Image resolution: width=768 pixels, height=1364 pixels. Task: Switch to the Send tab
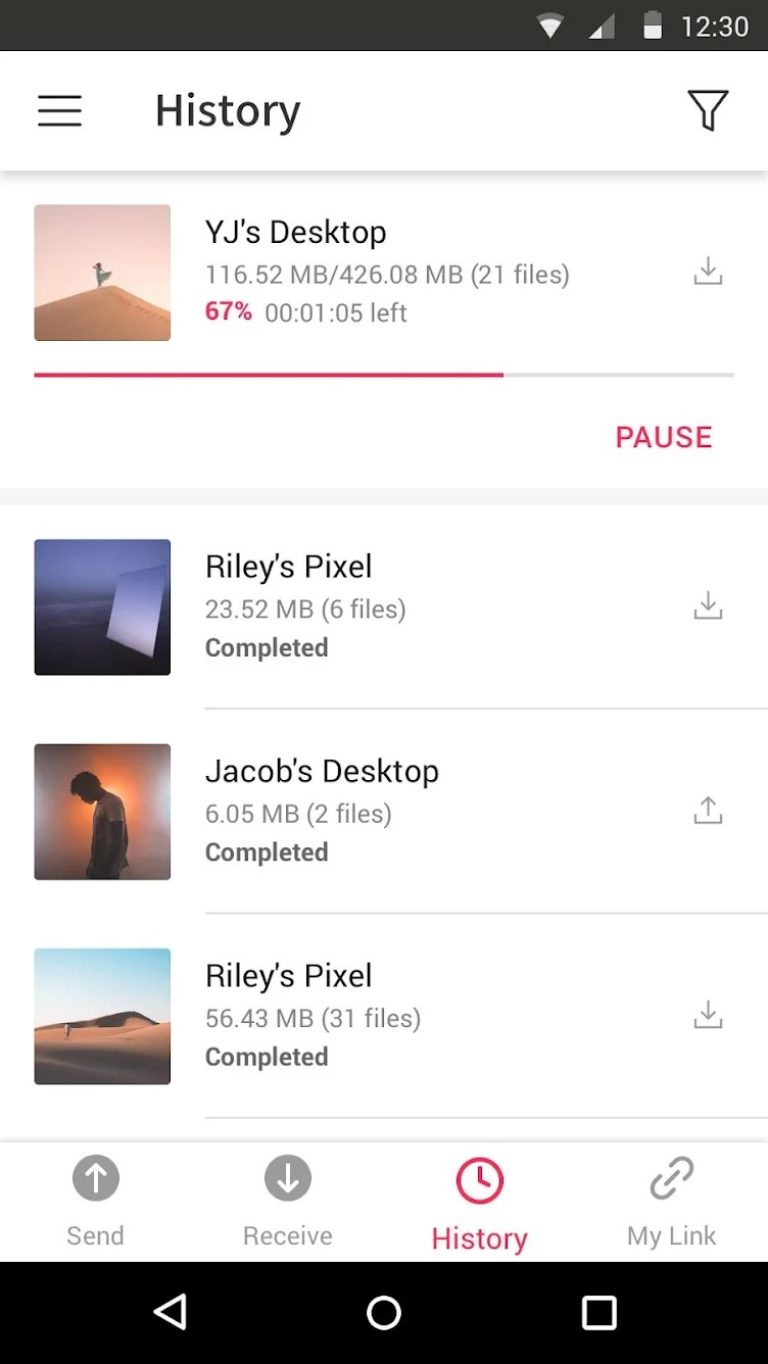[x=95, y=1200]
